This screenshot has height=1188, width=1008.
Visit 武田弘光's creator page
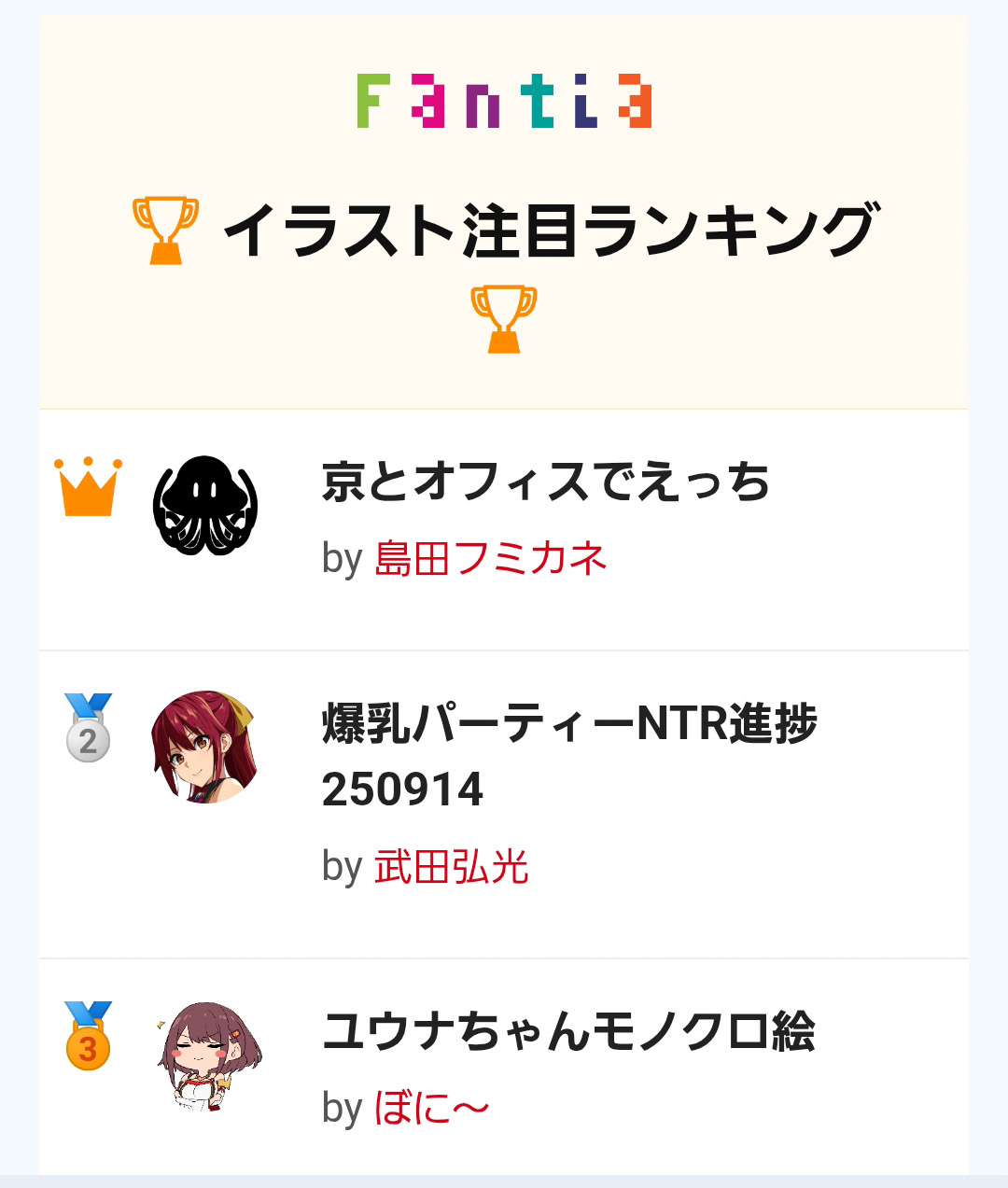pyautogui.click(x=451, y=867)
